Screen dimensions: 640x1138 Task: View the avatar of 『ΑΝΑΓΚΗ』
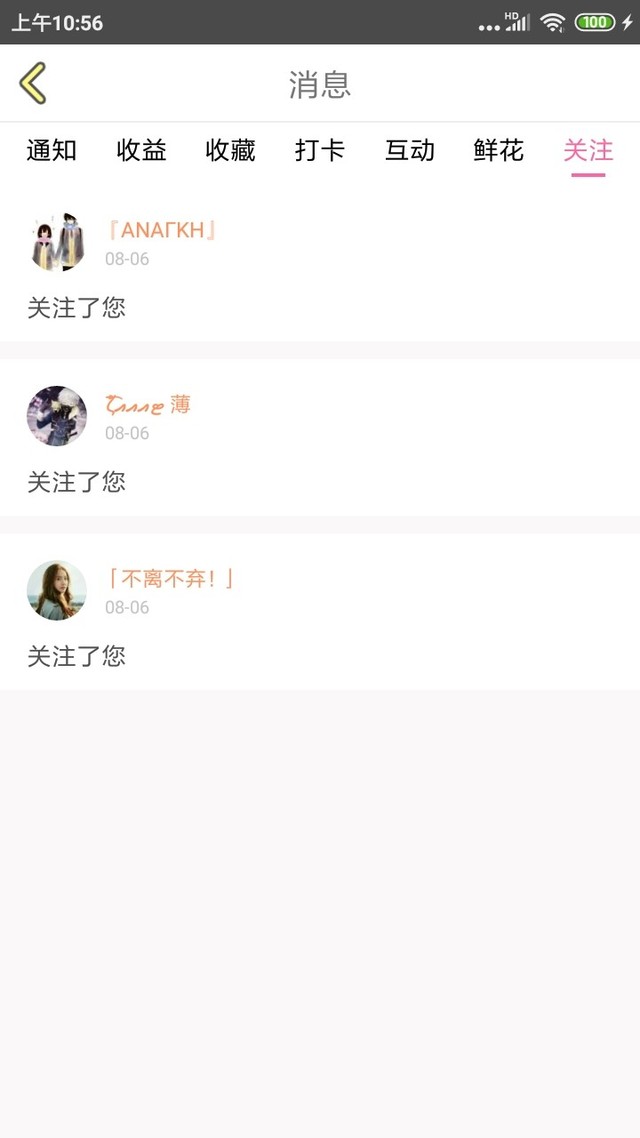57,242
